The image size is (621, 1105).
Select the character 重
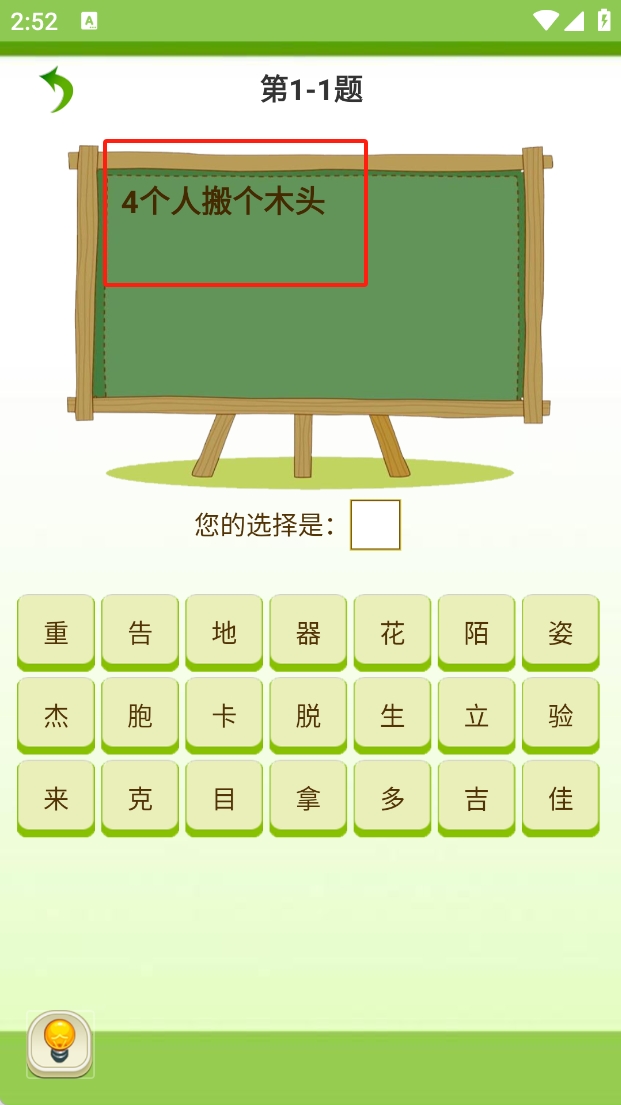[x=56, y=632]
